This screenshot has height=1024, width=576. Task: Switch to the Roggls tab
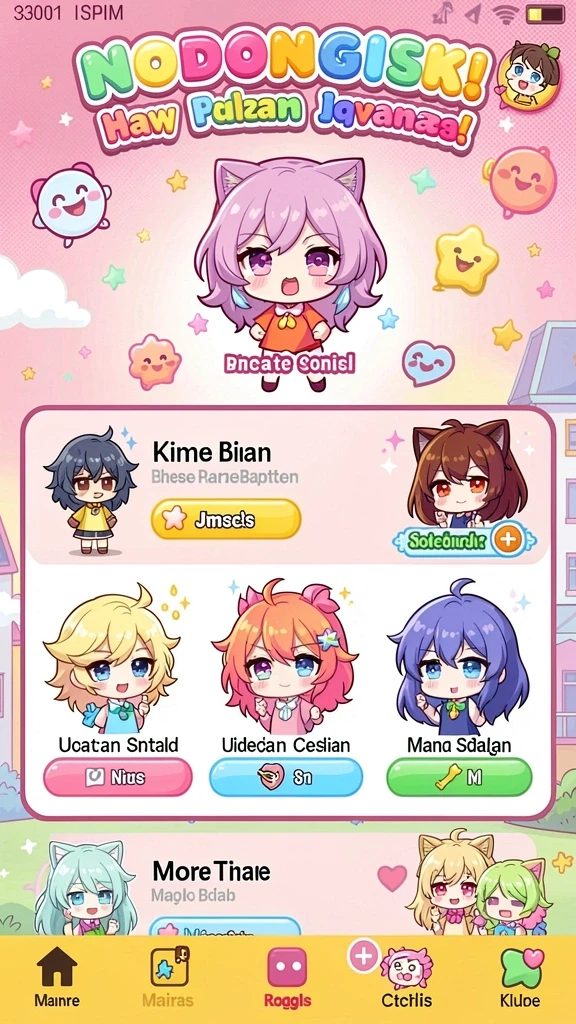point(287,977)
